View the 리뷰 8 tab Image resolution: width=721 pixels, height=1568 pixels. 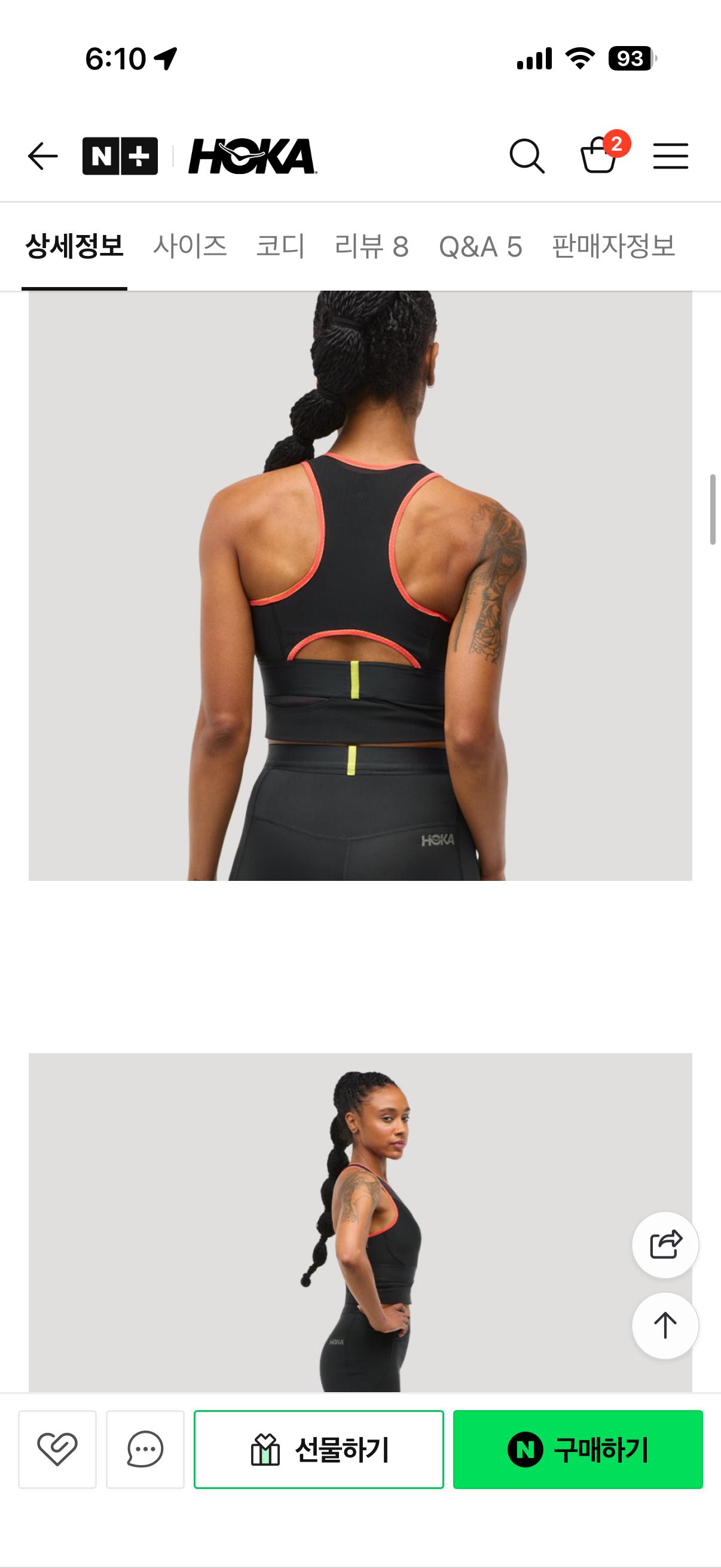click(x=371, y=246)
